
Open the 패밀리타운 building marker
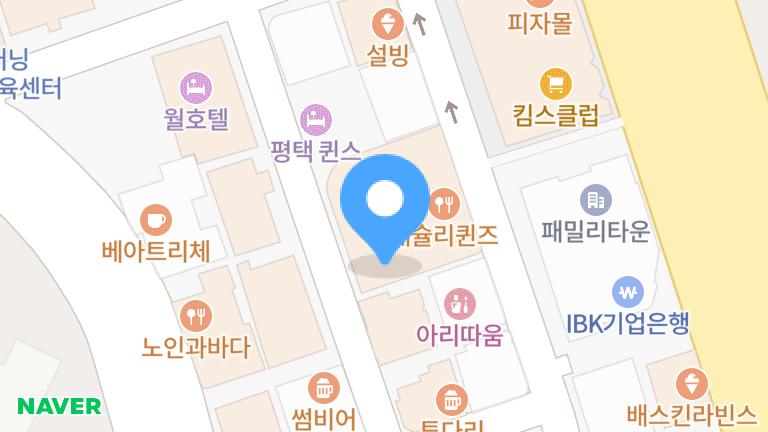coord(595,200)
